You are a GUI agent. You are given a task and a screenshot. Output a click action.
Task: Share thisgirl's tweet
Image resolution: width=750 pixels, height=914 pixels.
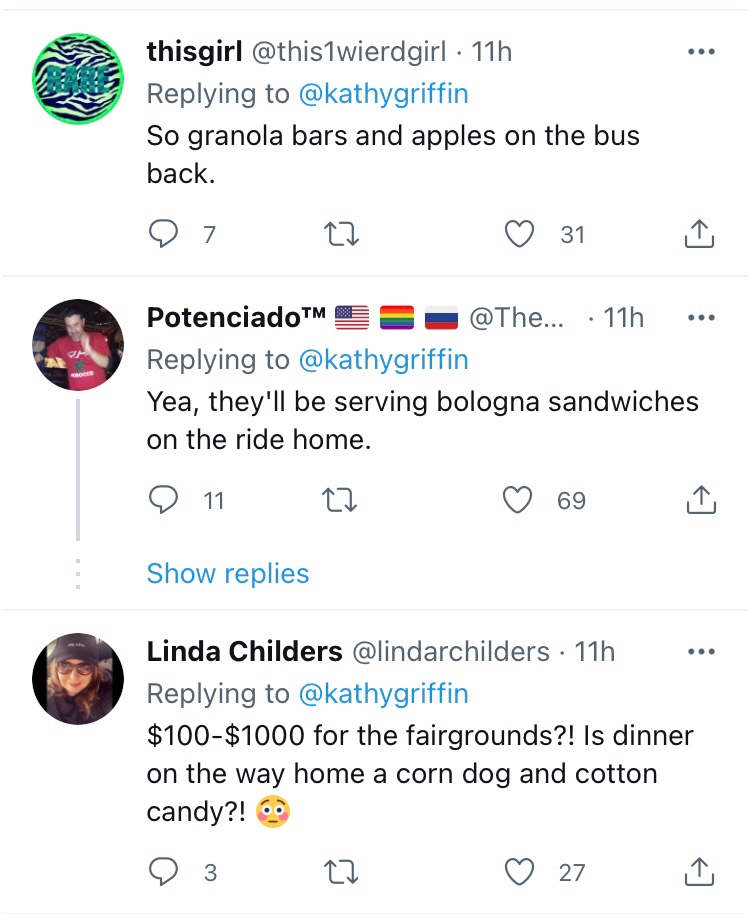699,234
